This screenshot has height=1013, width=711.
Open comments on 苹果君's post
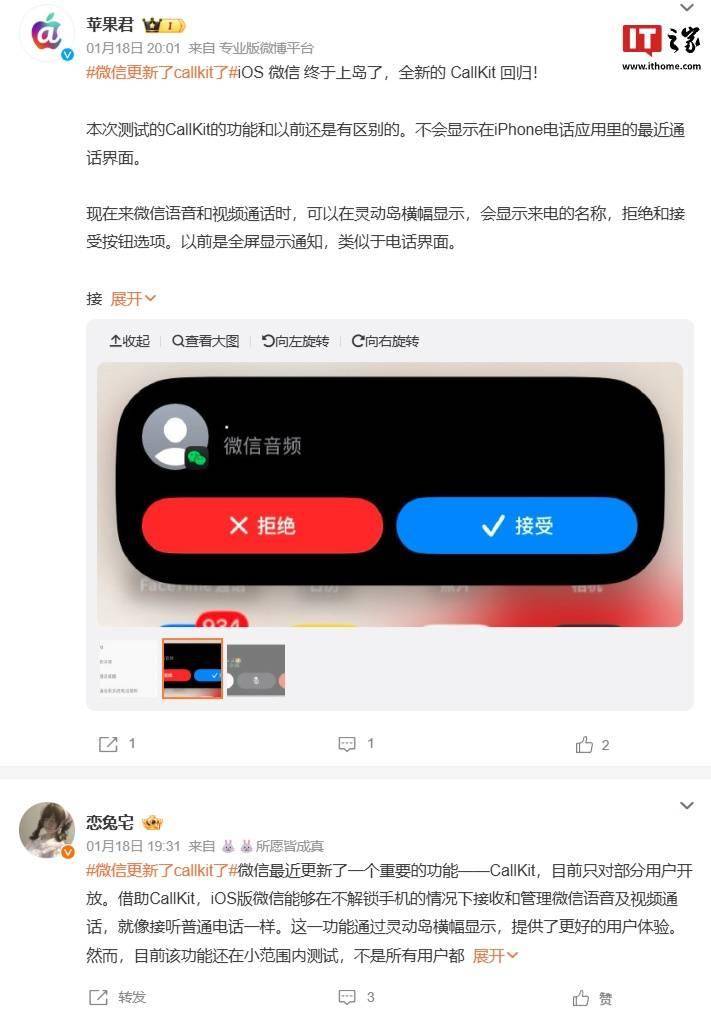tap(355, 744)
